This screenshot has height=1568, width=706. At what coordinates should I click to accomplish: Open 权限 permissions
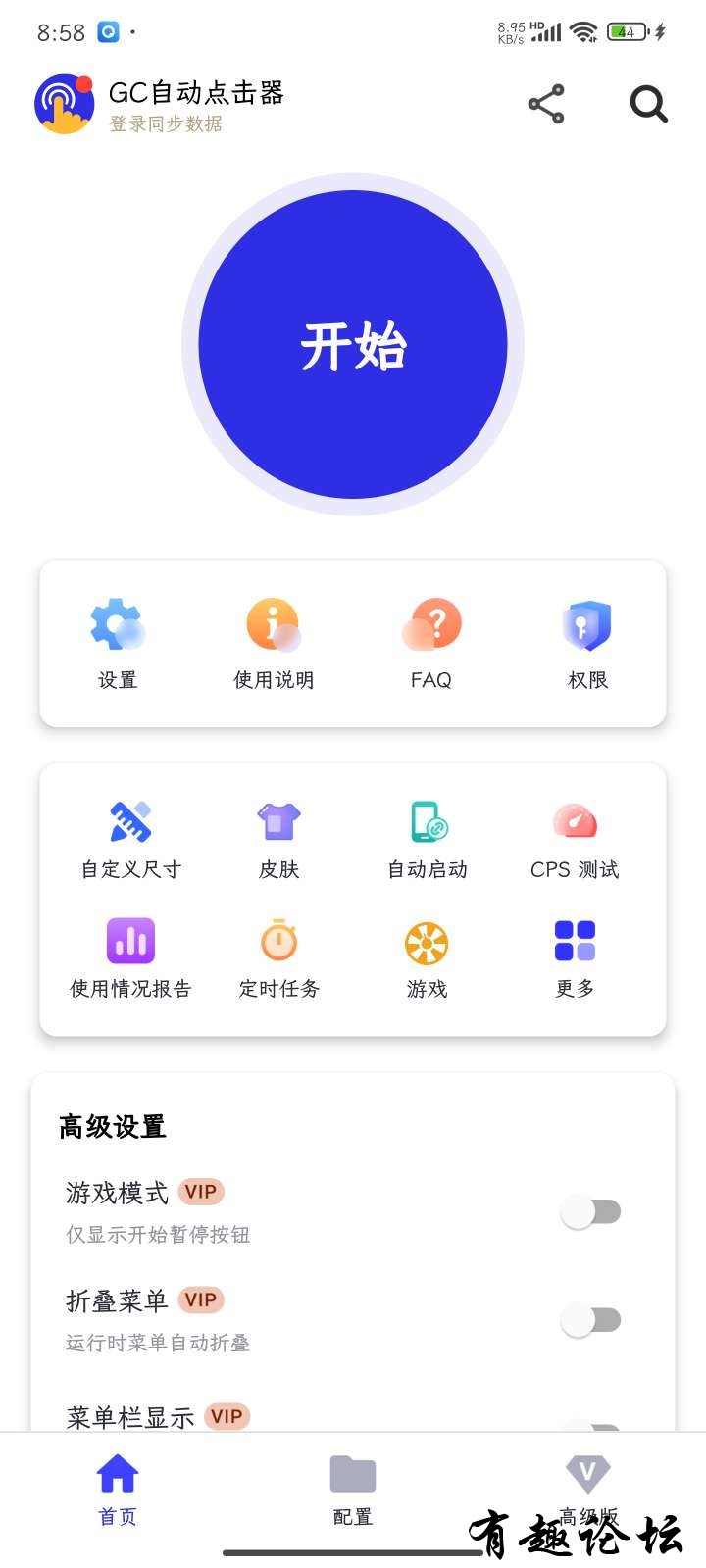tap(588, 643)
